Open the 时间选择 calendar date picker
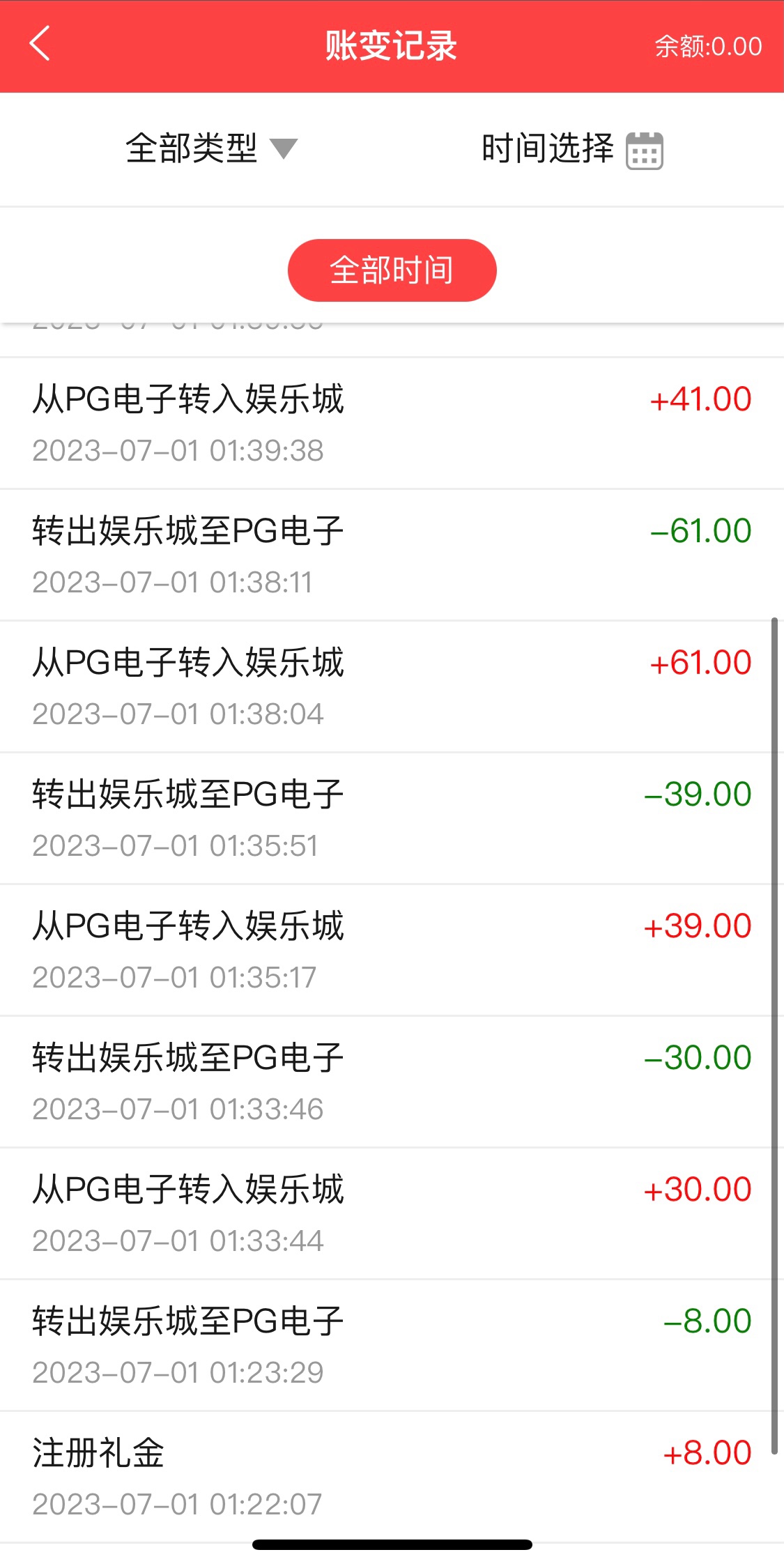The image size is (784, 1566). pos(572,149)
